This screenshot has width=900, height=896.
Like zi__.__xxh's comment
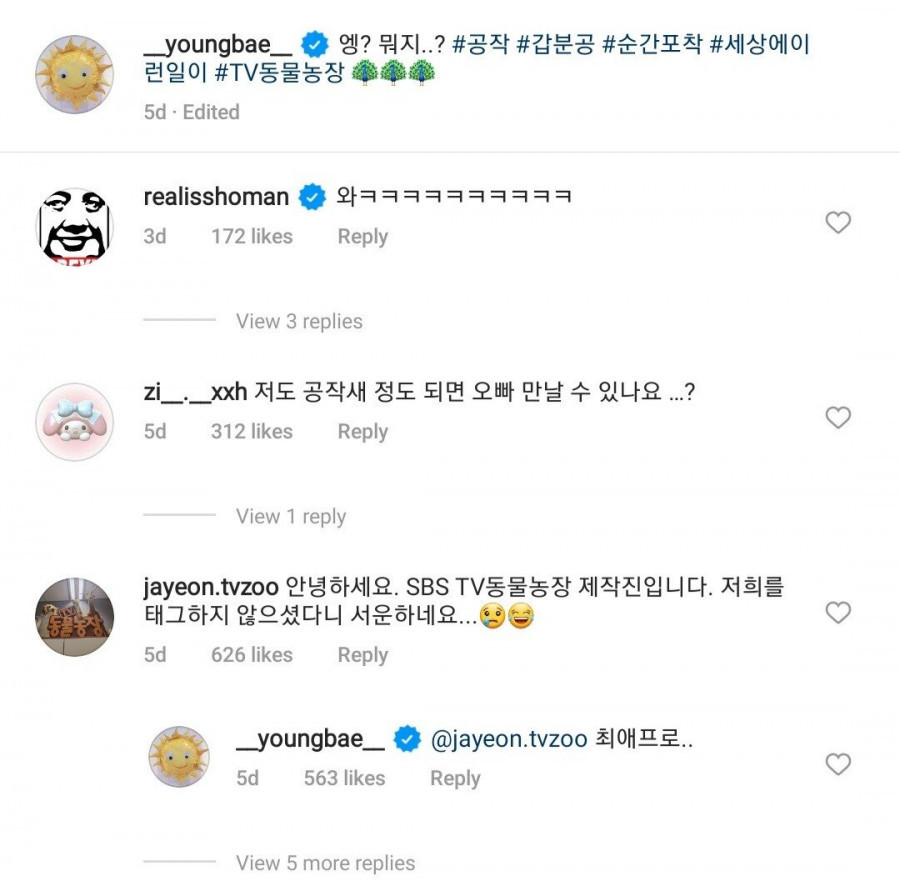[x=837, y=418]
